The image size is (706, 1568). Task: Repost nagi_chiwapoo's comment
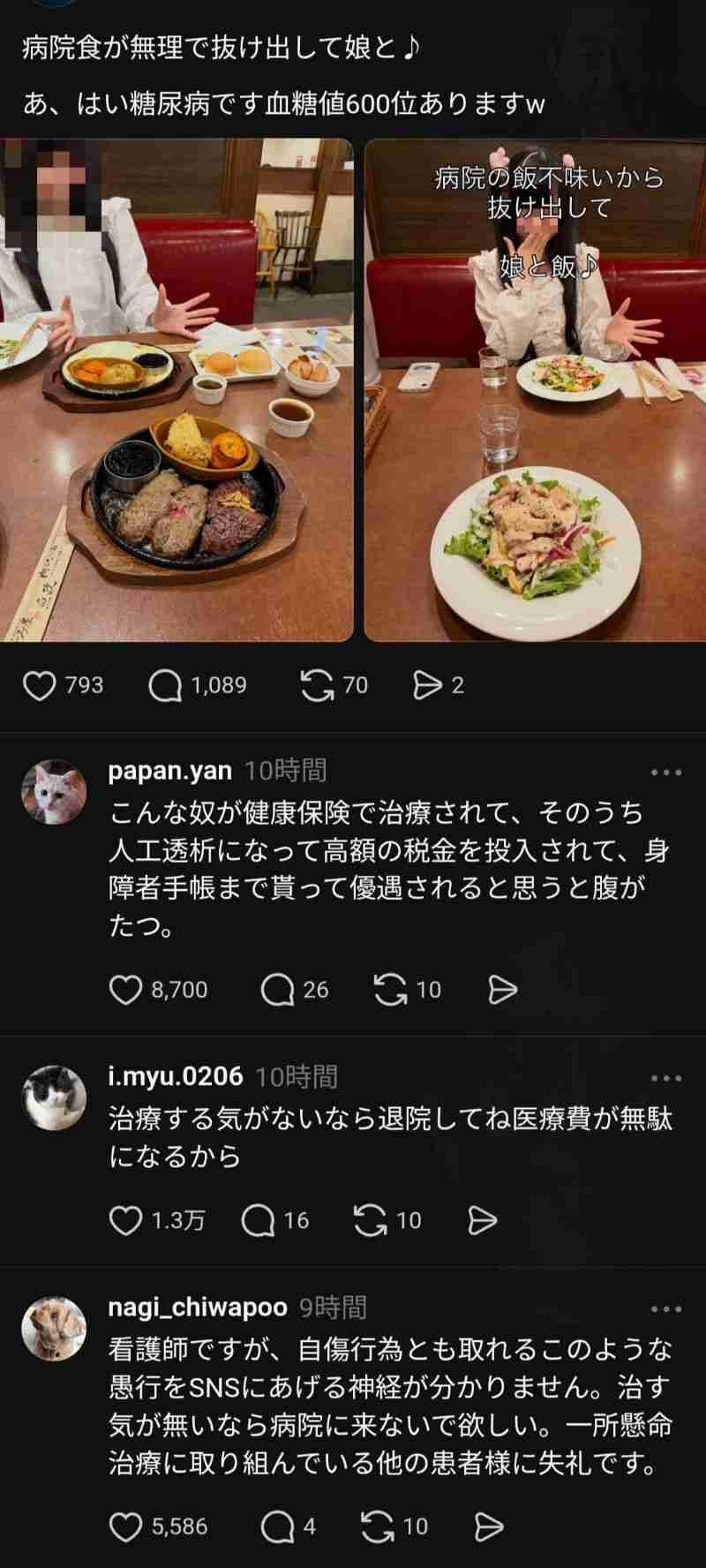378,1527
